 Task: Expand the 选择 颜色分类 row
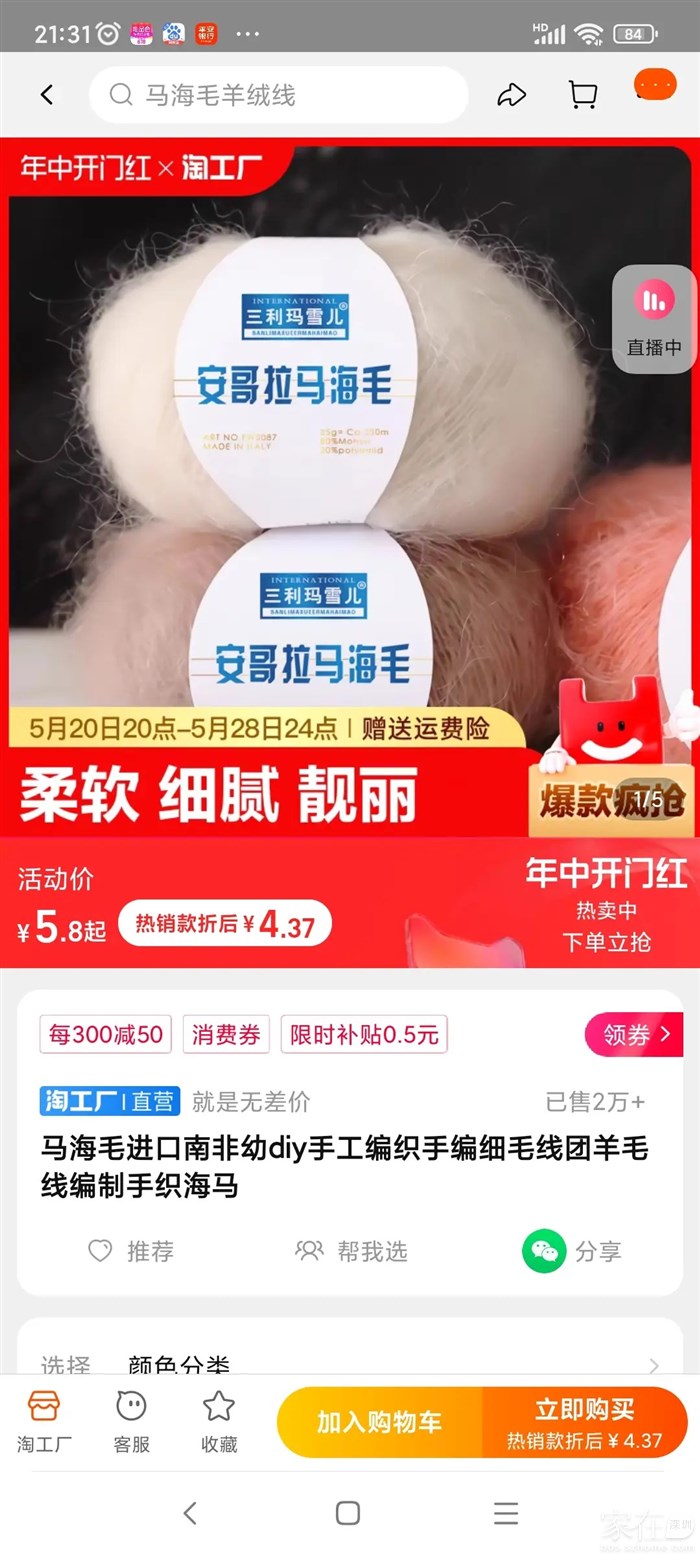coord(350,1365)
